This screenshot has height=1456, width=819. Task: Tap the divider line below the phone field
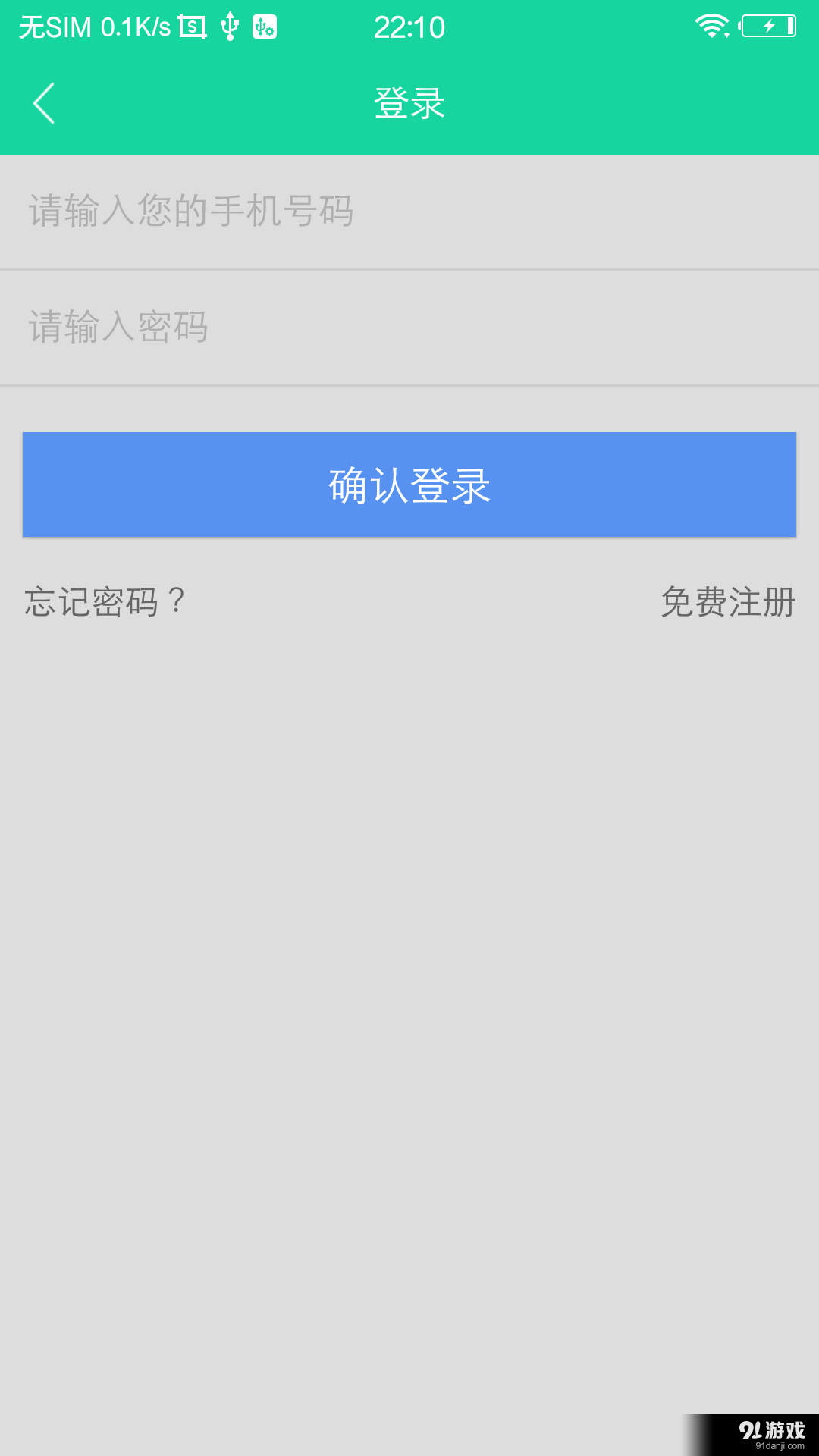coord(409,269)
